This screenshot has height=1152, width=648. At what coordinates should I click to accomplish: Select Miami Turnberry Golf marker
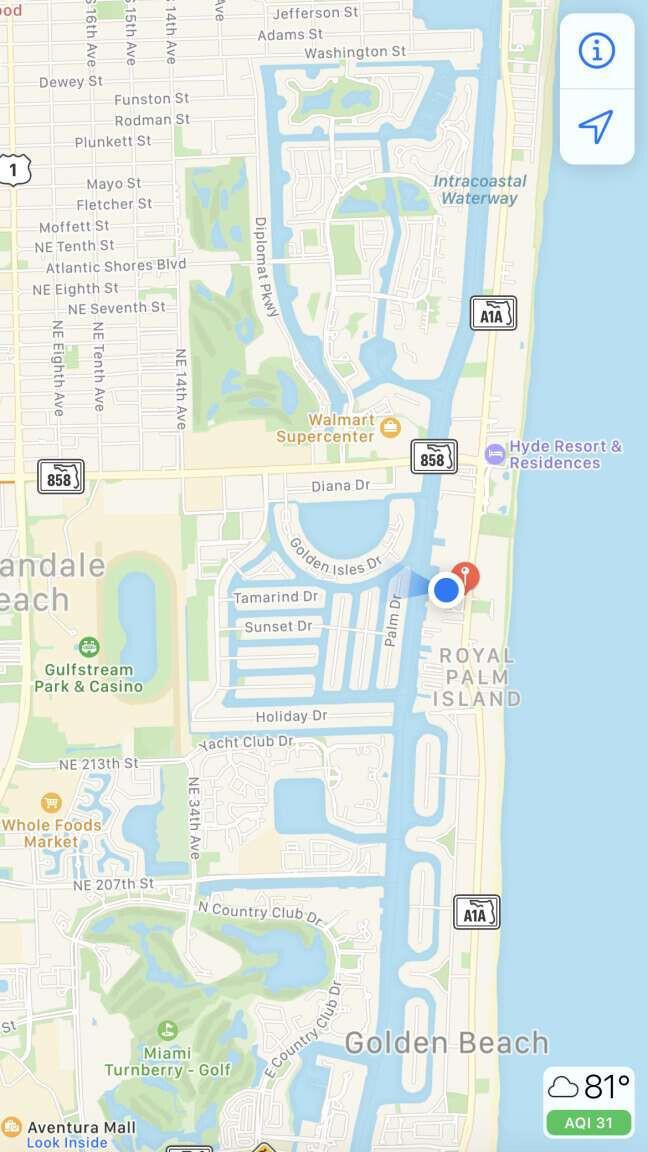[x=168, y=1030]
